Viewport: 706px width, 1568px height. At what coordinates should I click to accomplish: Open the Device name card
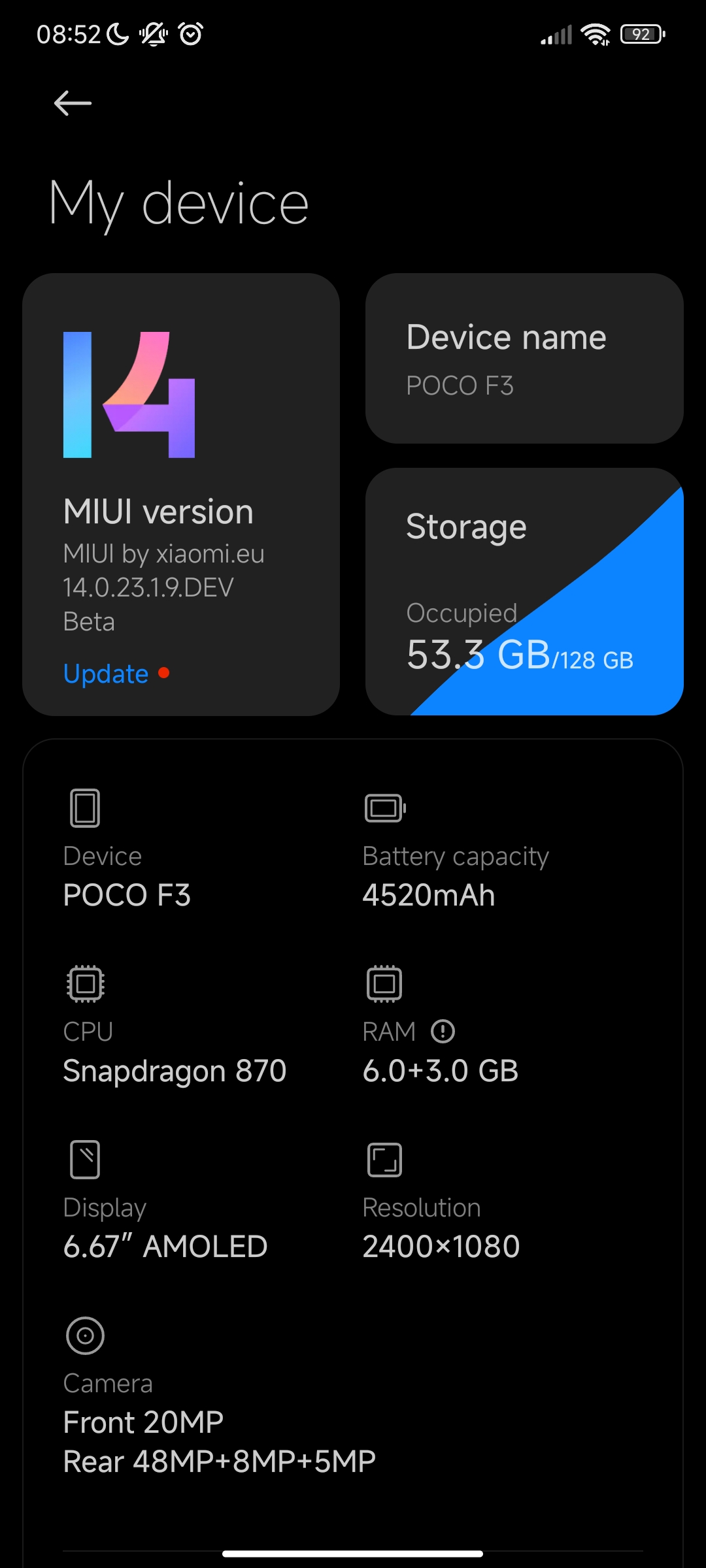[524, 359]
